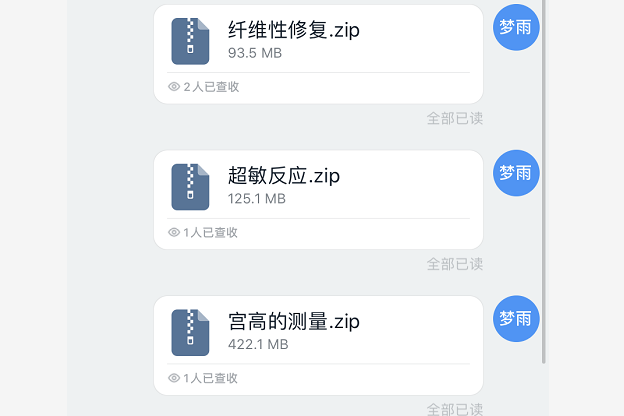View who received 纤维性修复.zip (2人已查收)
This screenshot has height=416, width=624.
(x=204, y=87)
